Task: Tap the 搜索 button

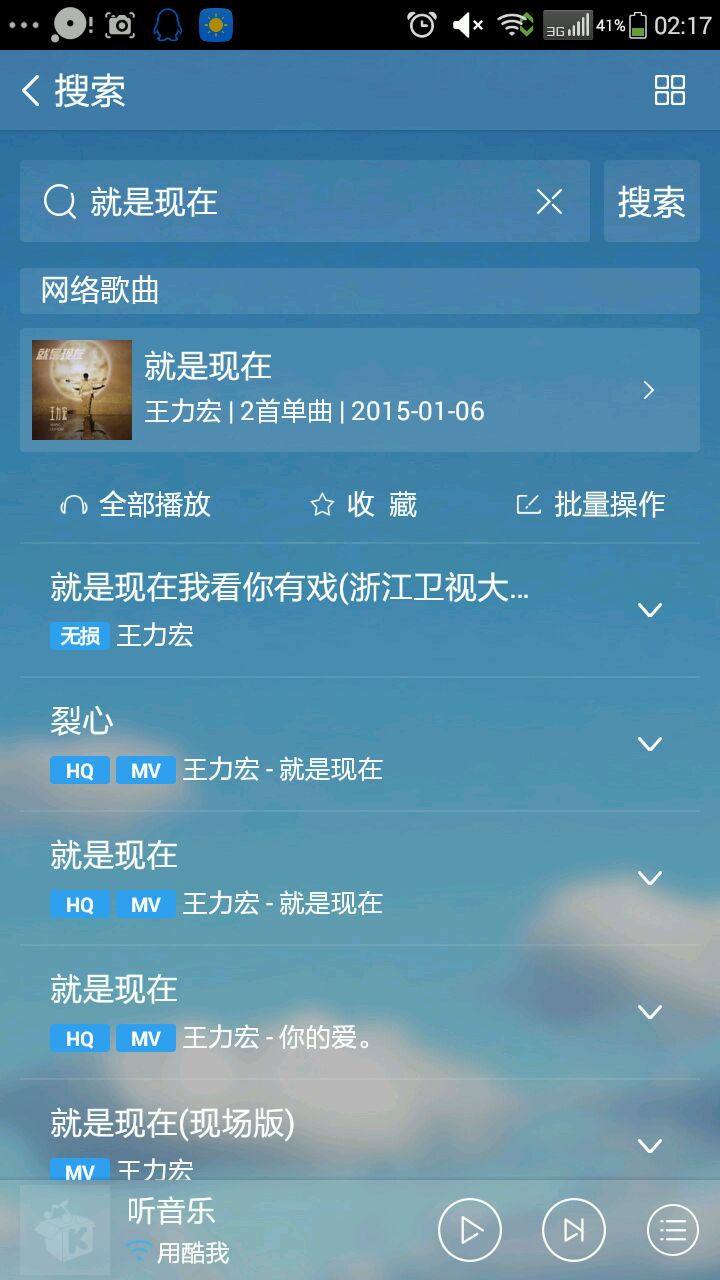Action: pos(651,202)
